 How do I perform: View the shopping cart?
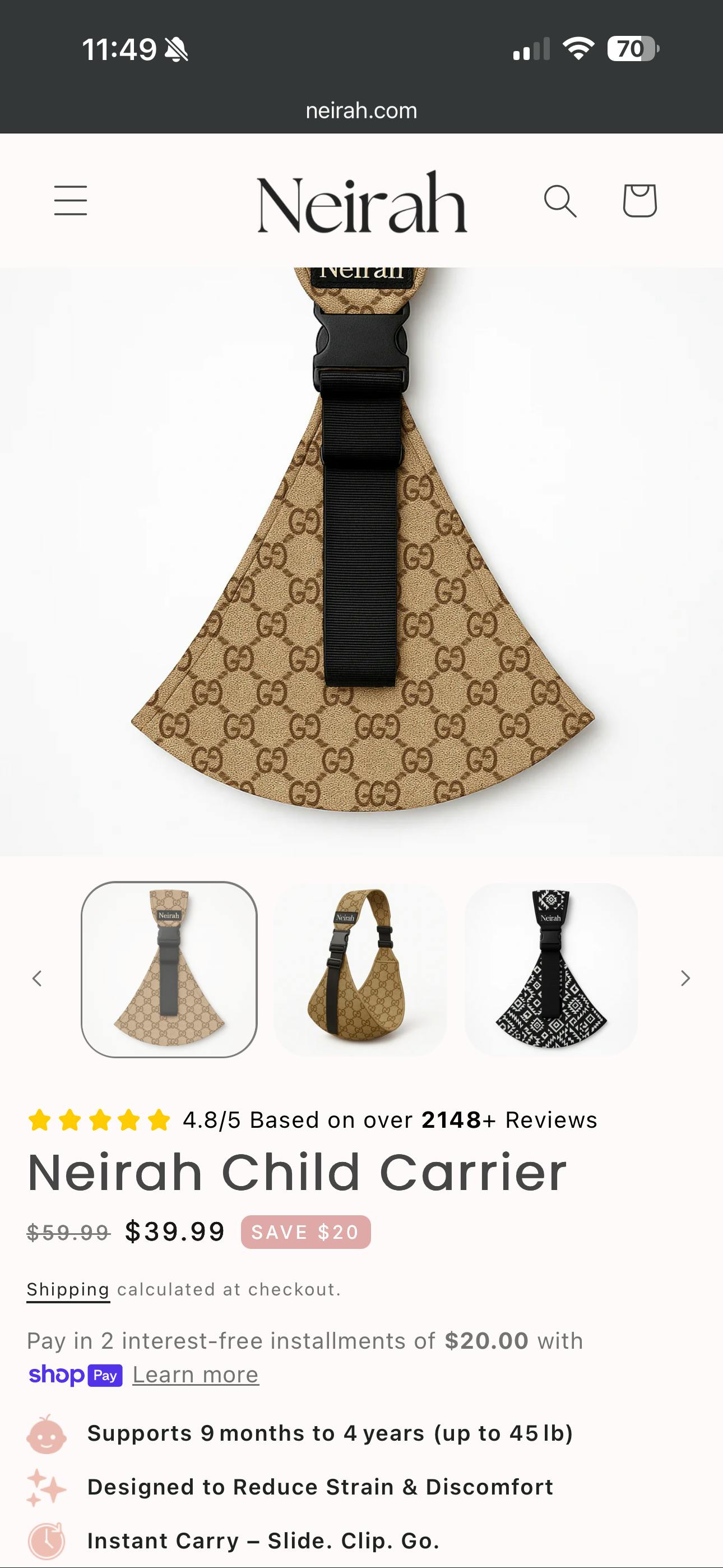point(639,200)
